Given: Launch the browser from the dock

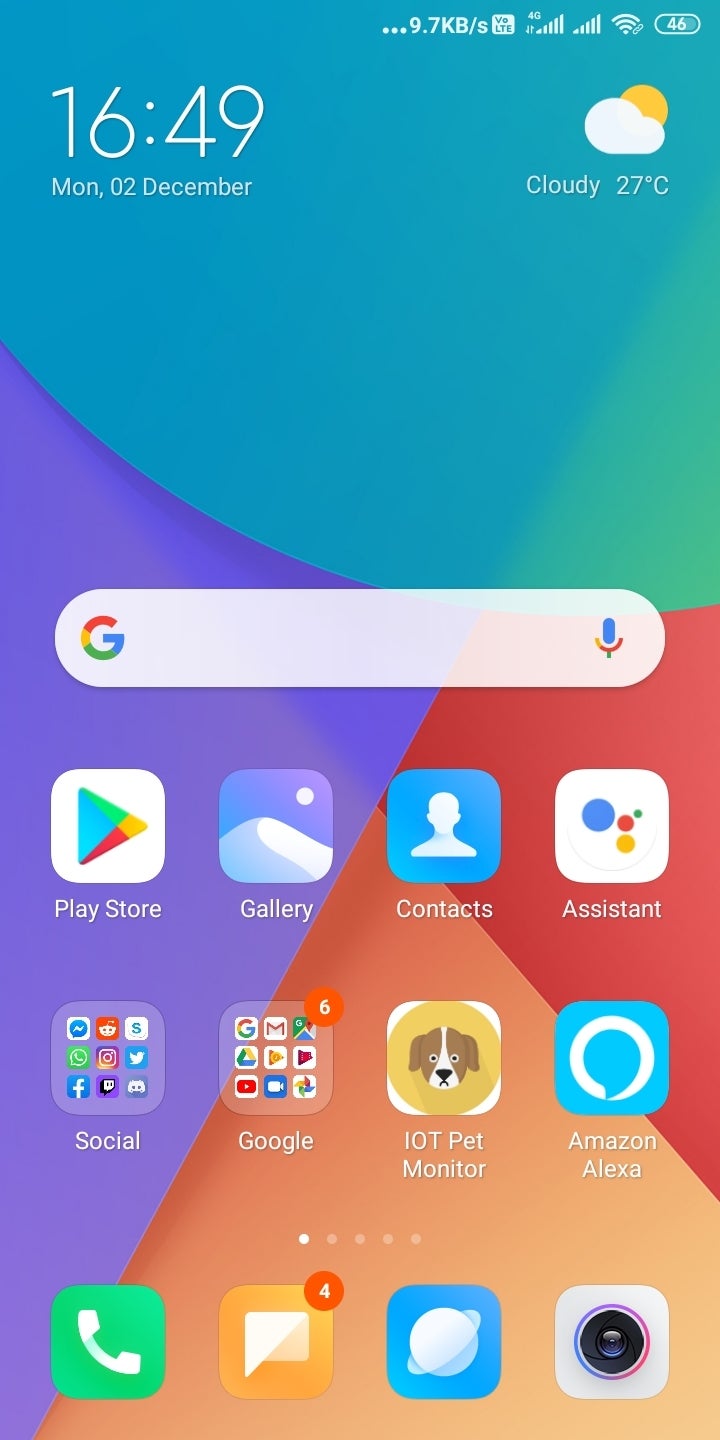Looking at the screenshot, I should click(x=444, y=1342).
